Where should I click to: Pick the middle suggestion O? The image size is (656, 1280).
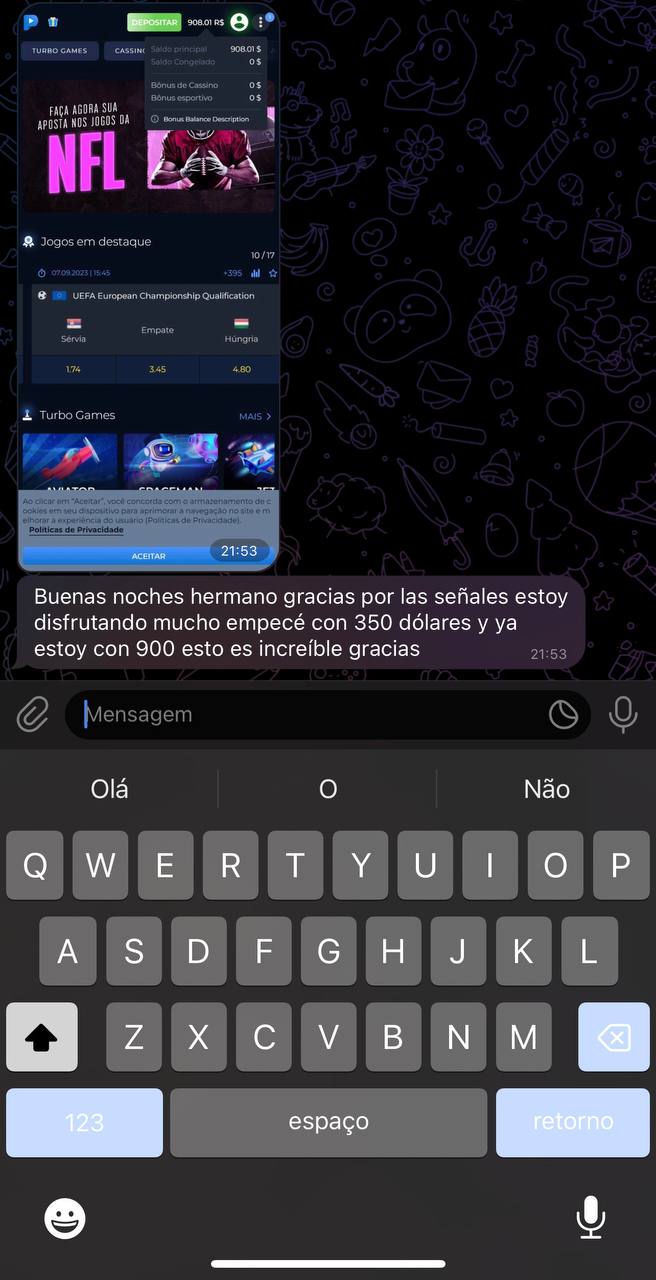328,789
